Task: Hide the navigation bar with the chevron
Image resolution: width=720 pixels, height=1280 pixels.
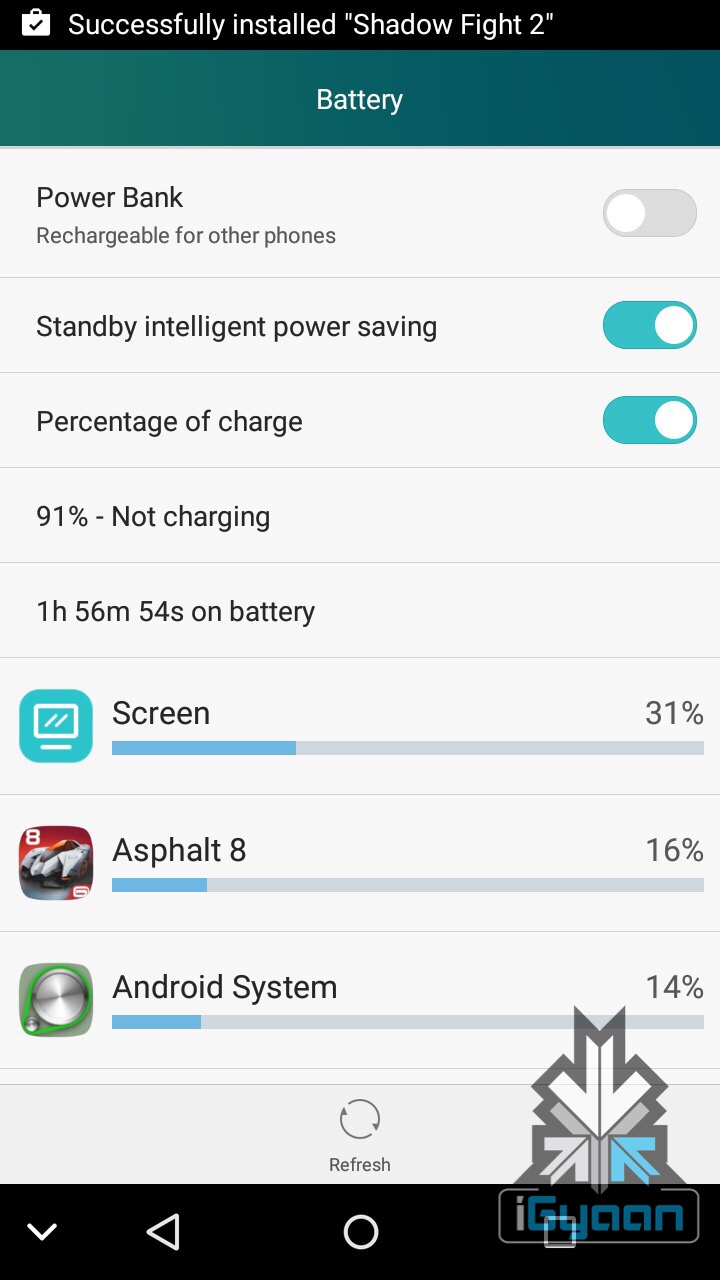Action: (x=42, y=1232)
